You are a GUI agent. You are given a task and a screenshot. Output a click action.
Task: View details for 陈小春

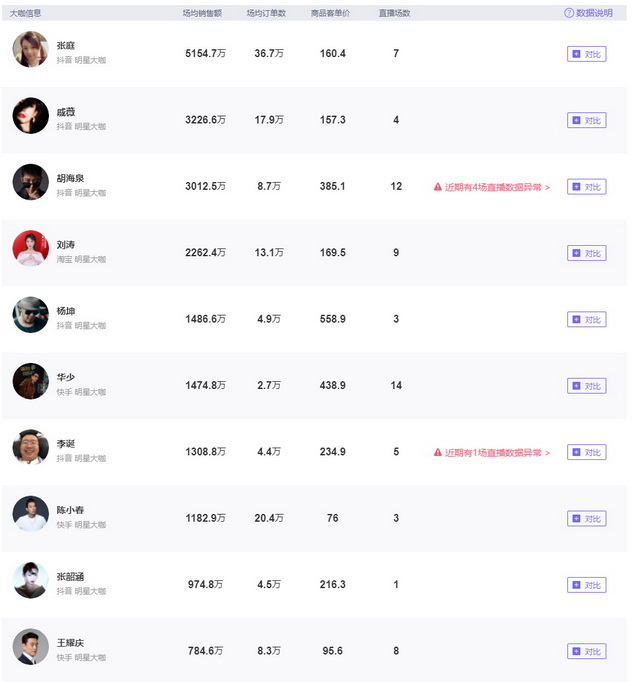[x=70, y=511]
